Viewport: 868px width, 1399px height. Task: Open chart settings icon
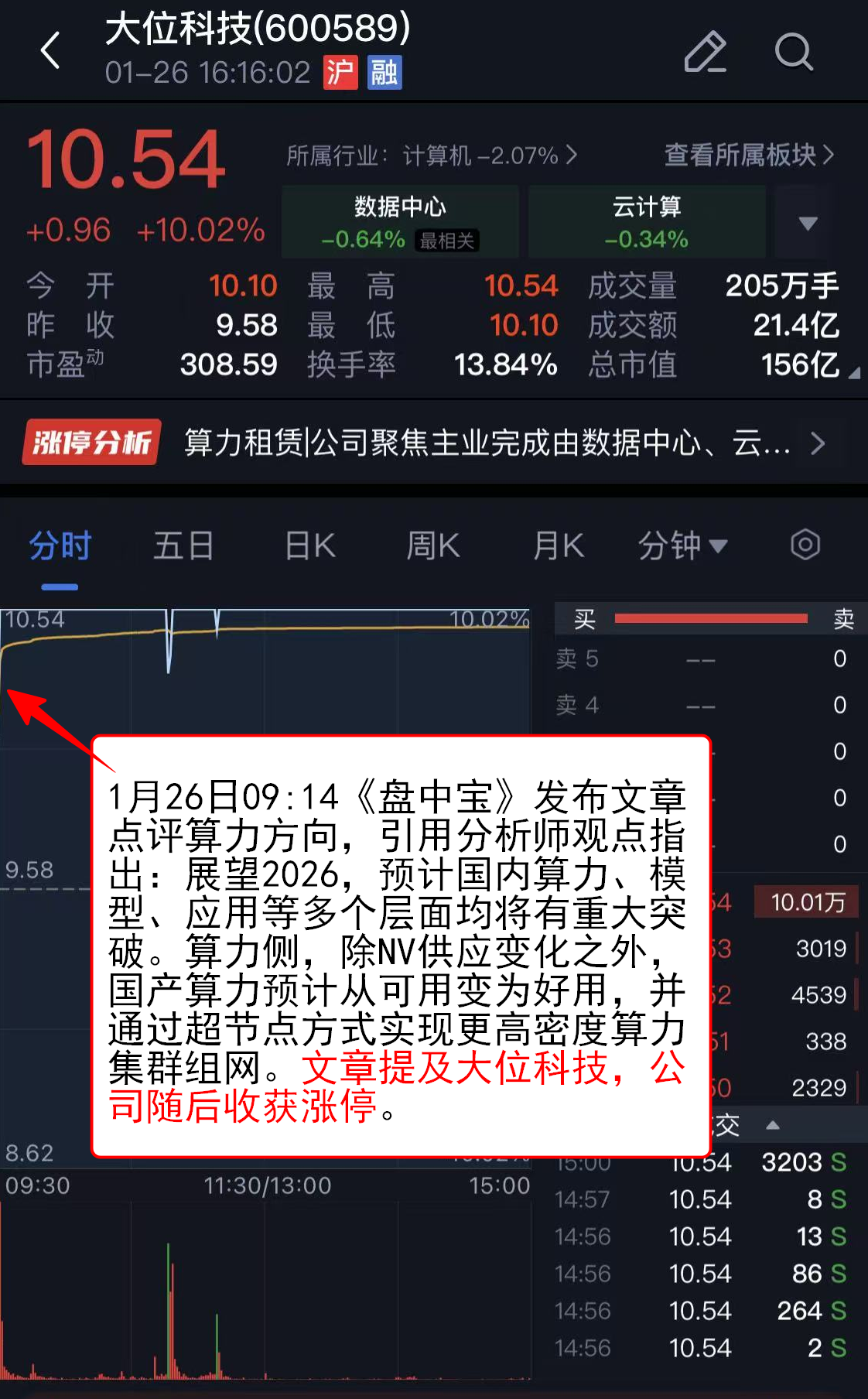point(805,546)
